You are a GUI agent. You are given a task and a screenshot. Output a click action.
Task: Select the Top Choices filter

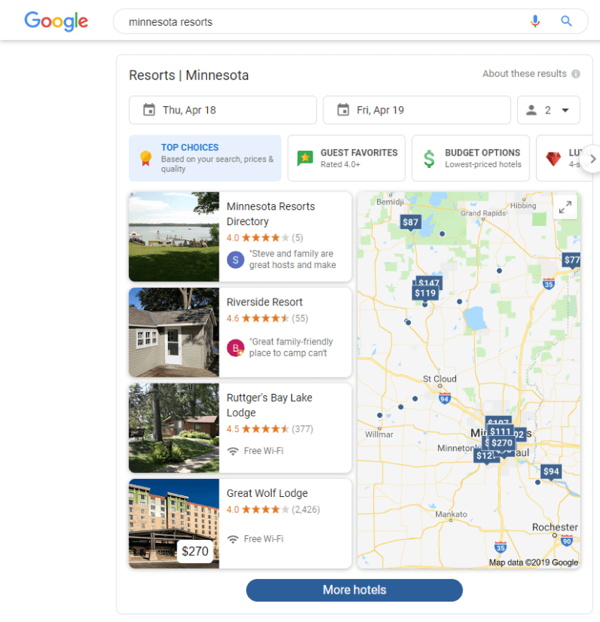pyautogui.click(x=205, y=158)
